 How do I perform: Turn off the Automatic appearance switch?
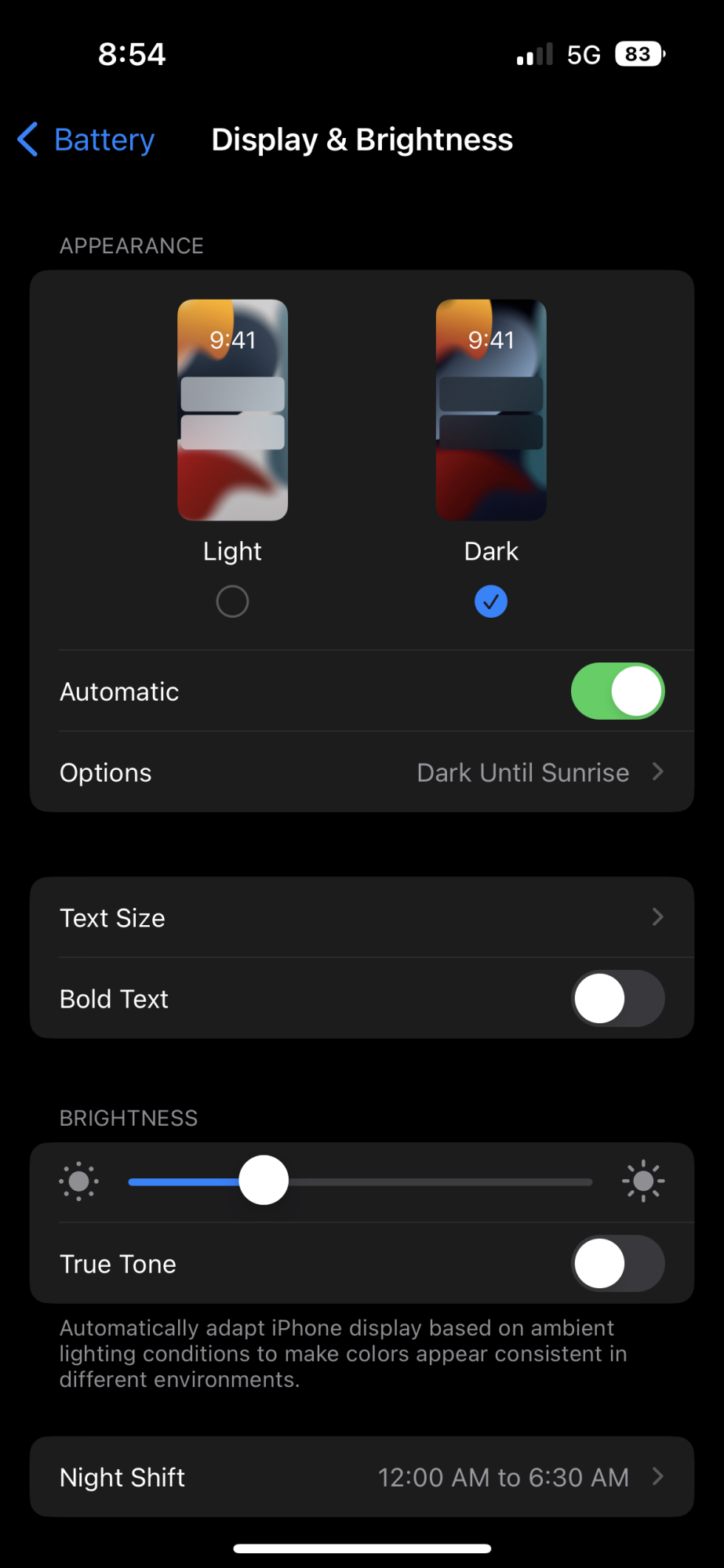click(x=617, y=691)
